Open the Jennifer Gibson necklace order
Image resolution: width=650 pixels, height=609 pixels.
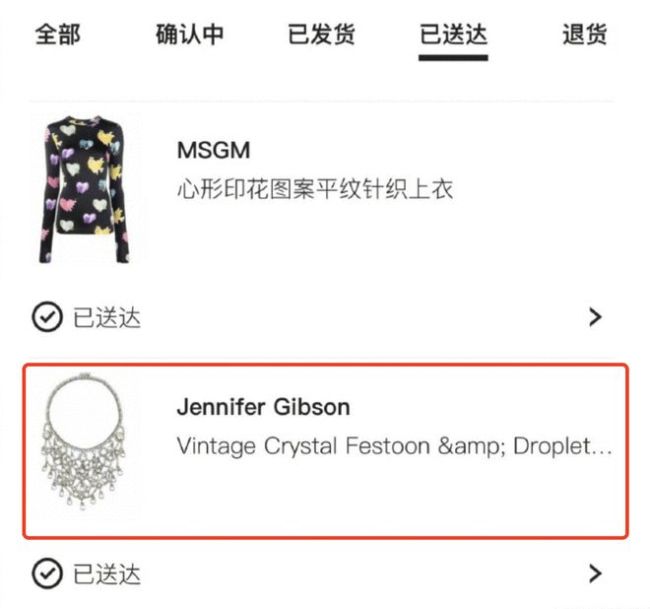pyautogui.click(x=326, y=448)
